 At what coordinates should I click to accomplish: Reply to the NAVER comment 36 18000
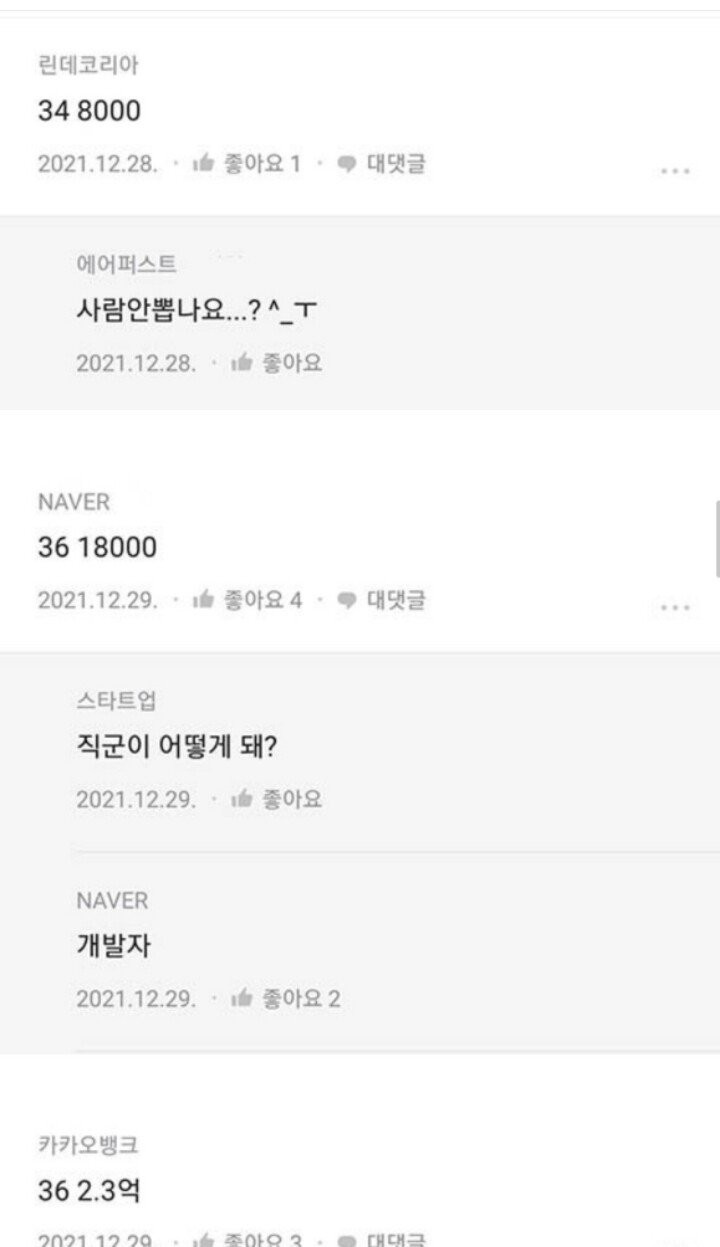[x=382, y=600]
